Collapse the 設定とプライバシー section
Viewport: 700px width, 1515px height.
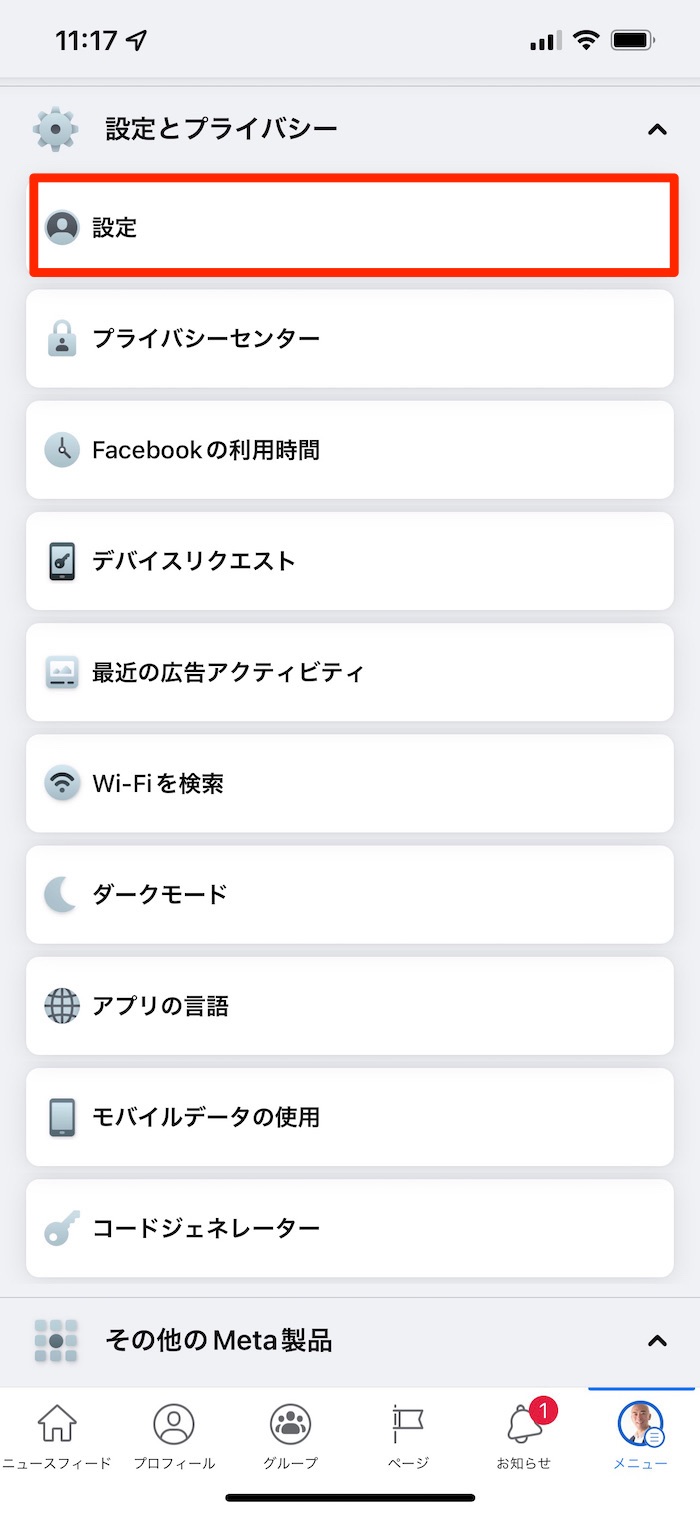(x=656, y=129)
